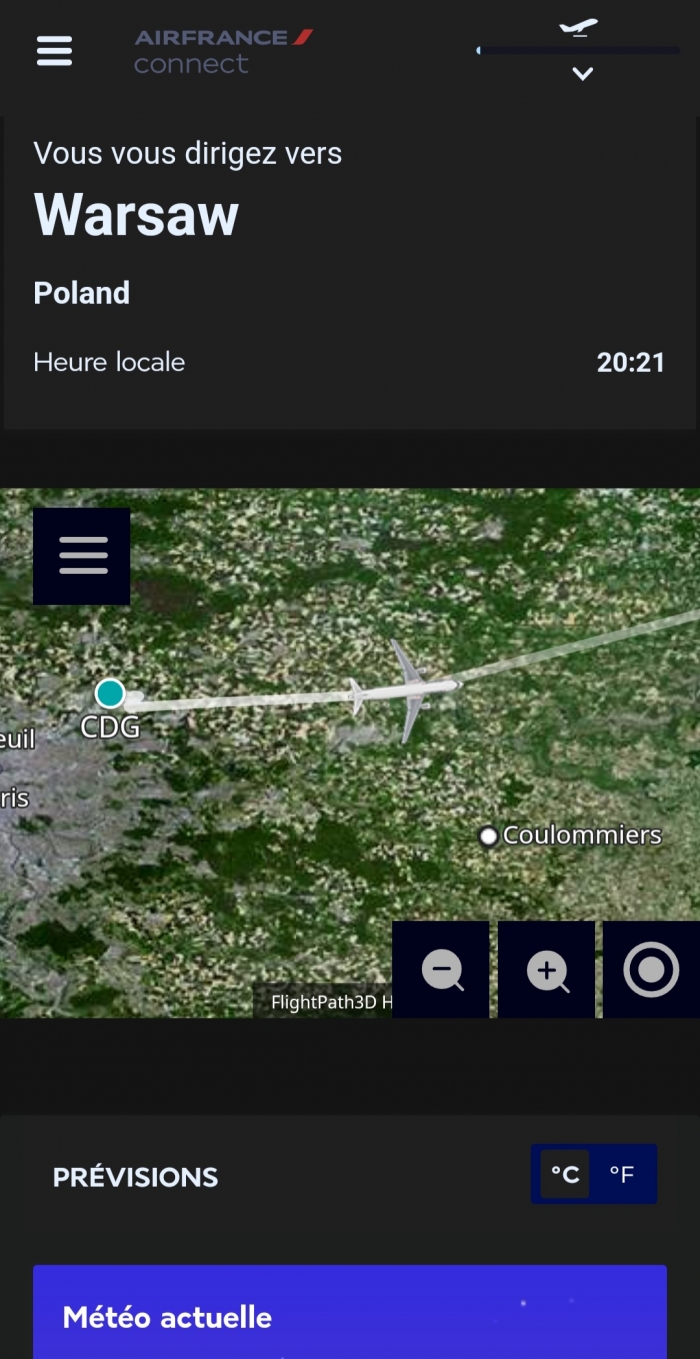This screenshot has height=1359, width=700.
Task: Recenter the map on the plane
Action: (651, 970)
